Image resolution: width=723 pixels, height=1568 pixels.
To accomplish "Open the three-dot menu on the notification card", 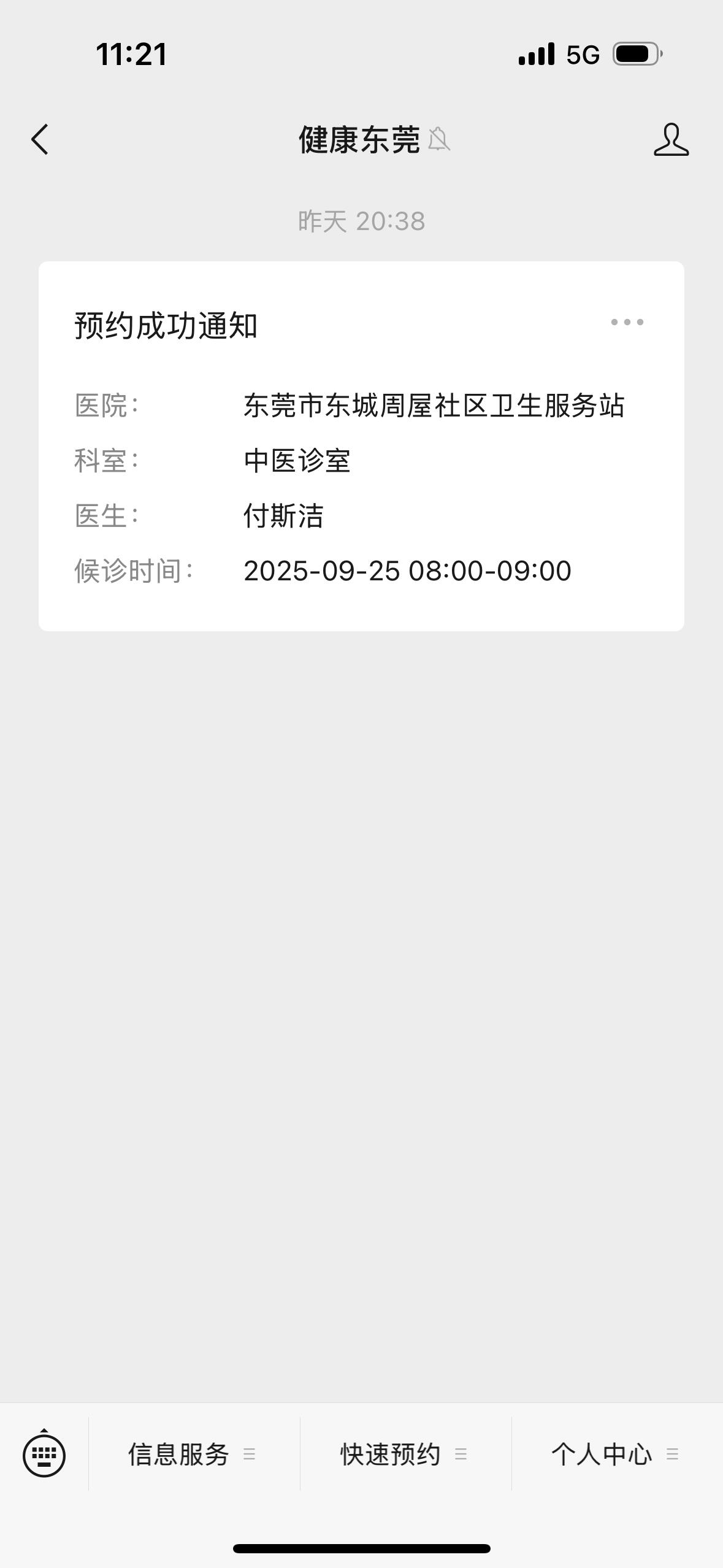I will [x=627, y=323].
